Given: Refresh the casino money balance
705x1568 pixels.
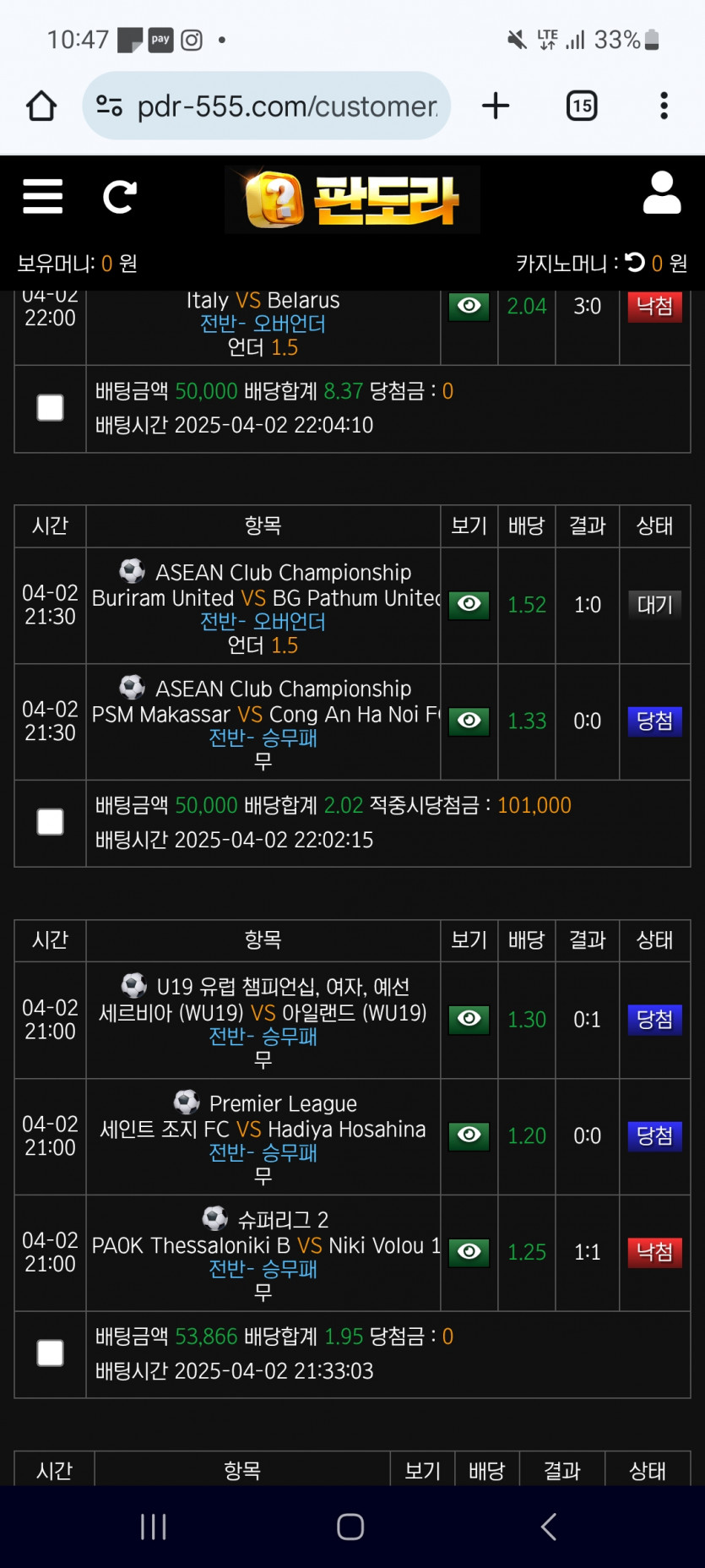Looking at the screenshot, I should (635, 263).
